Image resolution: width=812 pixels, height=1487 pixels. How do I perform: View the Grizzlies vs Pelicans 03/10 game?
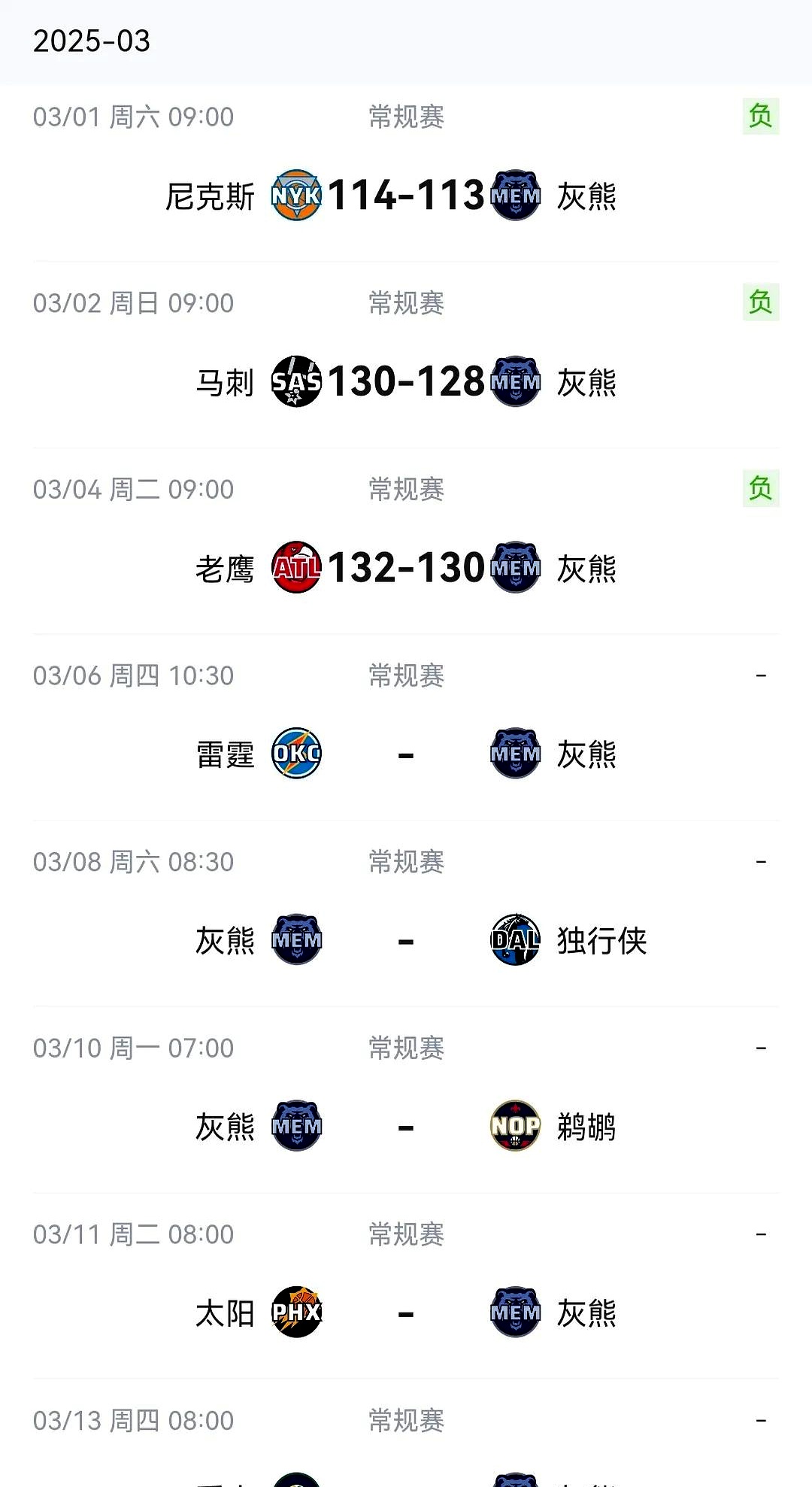click(406, 1127)
